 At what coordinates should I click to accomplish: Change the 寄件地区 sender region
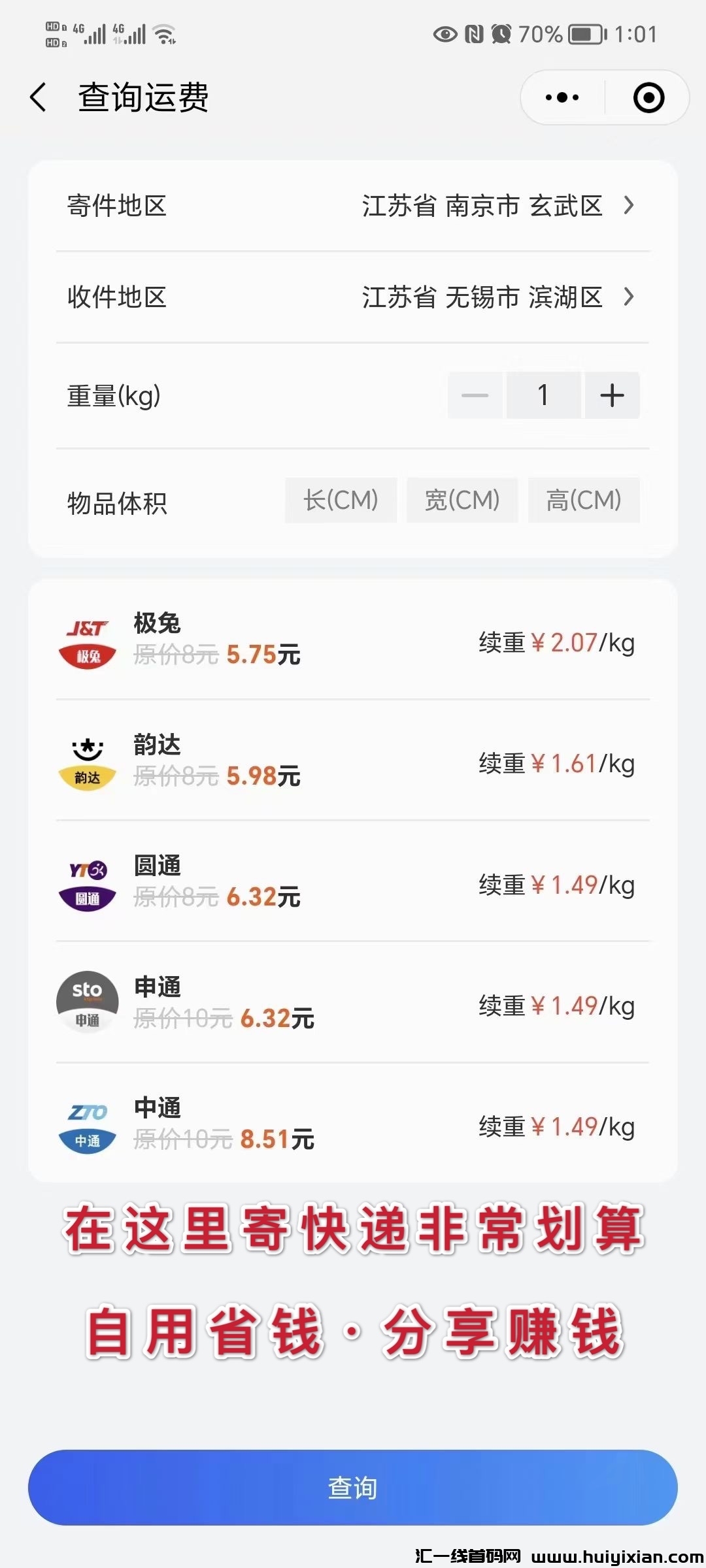coord(497,206)
